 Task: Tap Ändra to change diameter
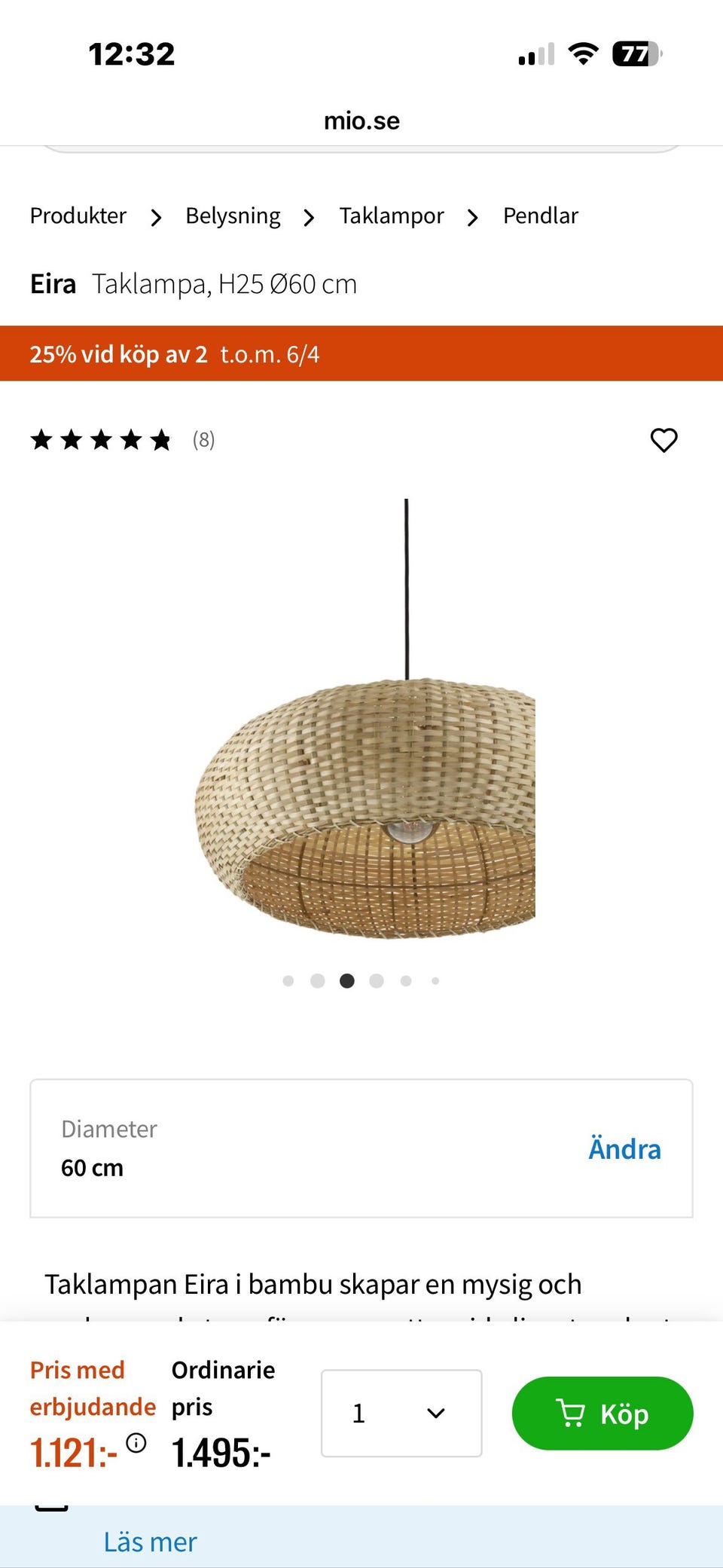(624, 1149)
